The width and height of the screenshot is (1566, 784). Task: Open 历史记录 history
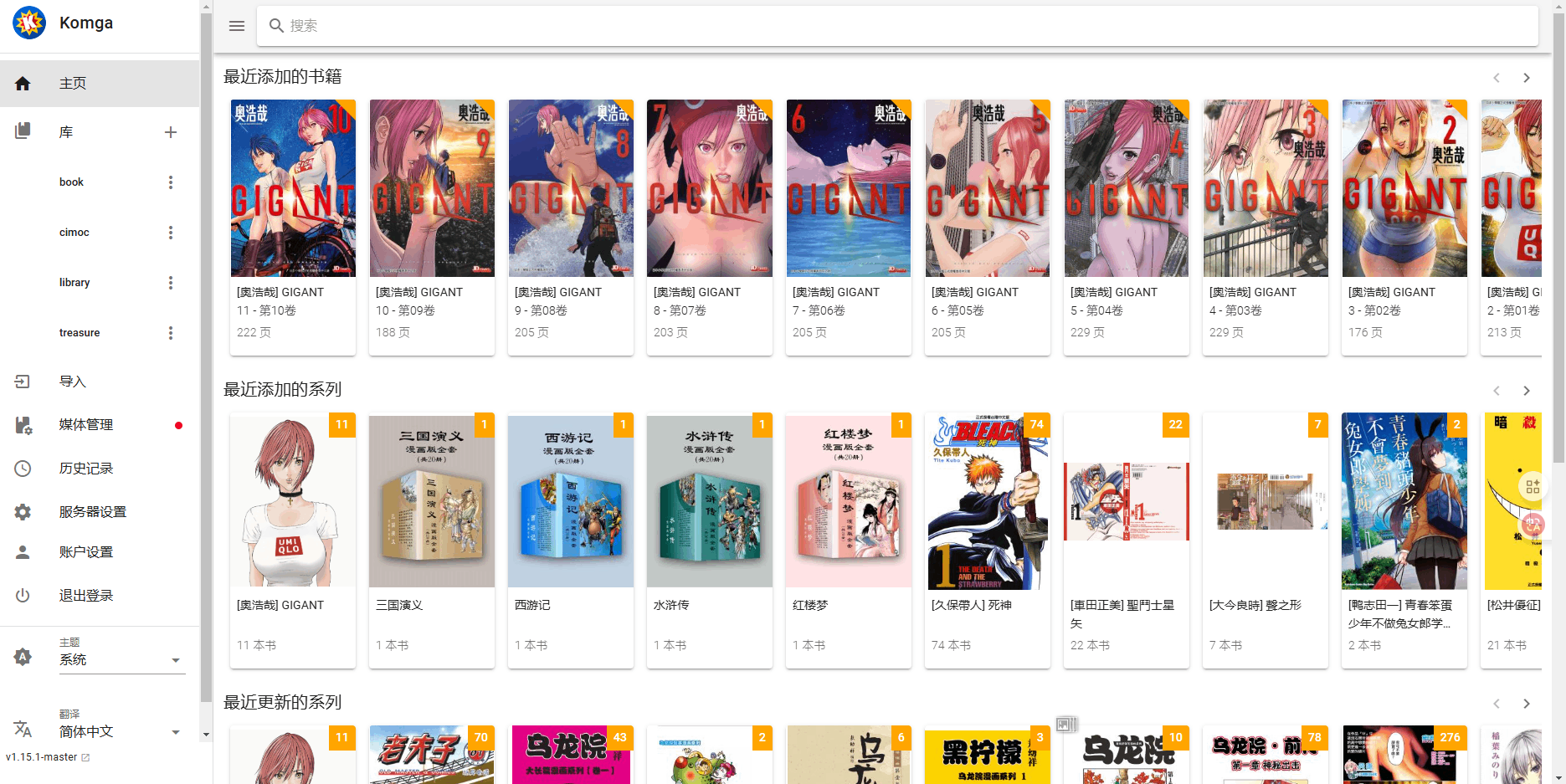(85, 469)
